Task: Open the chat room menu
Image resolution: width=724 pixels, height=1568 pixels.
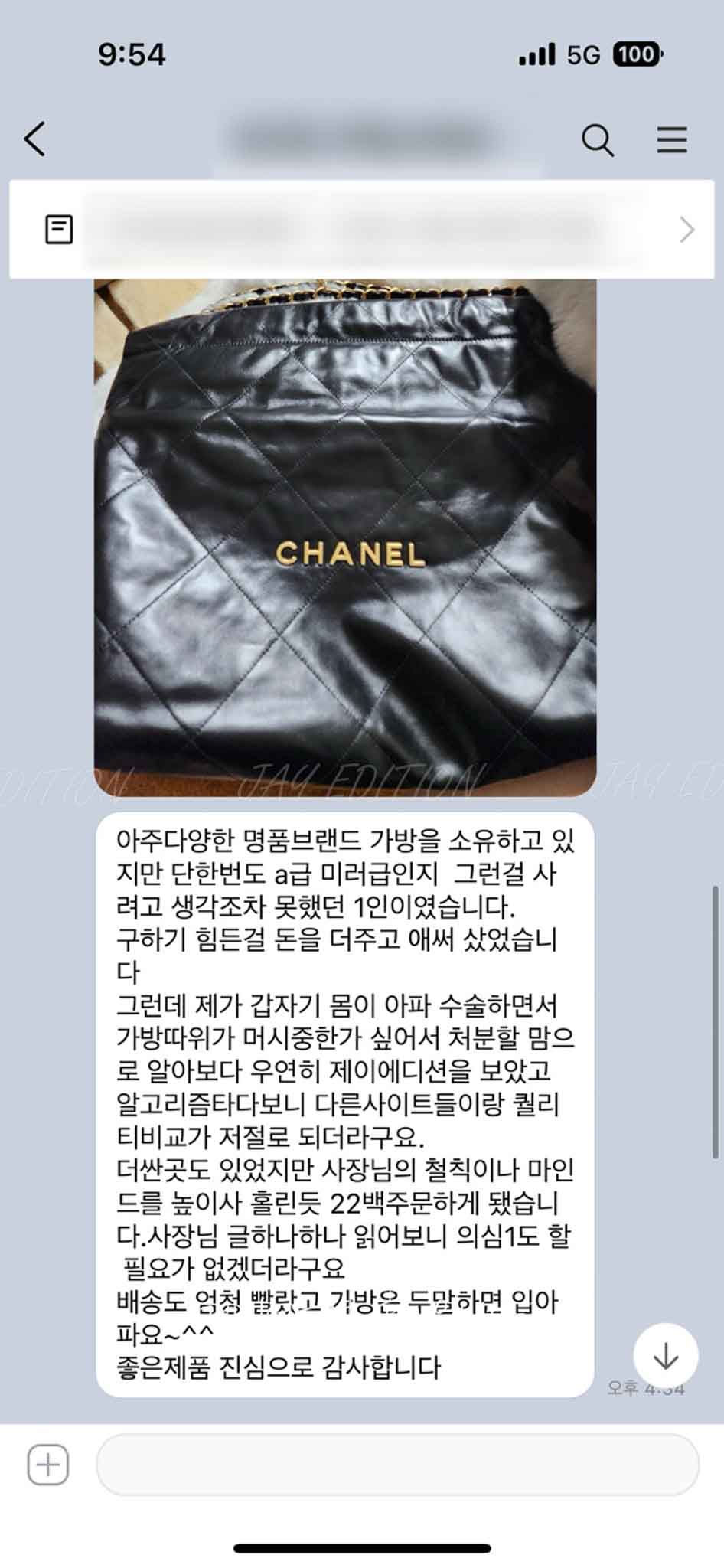Action: click(671, 140)
